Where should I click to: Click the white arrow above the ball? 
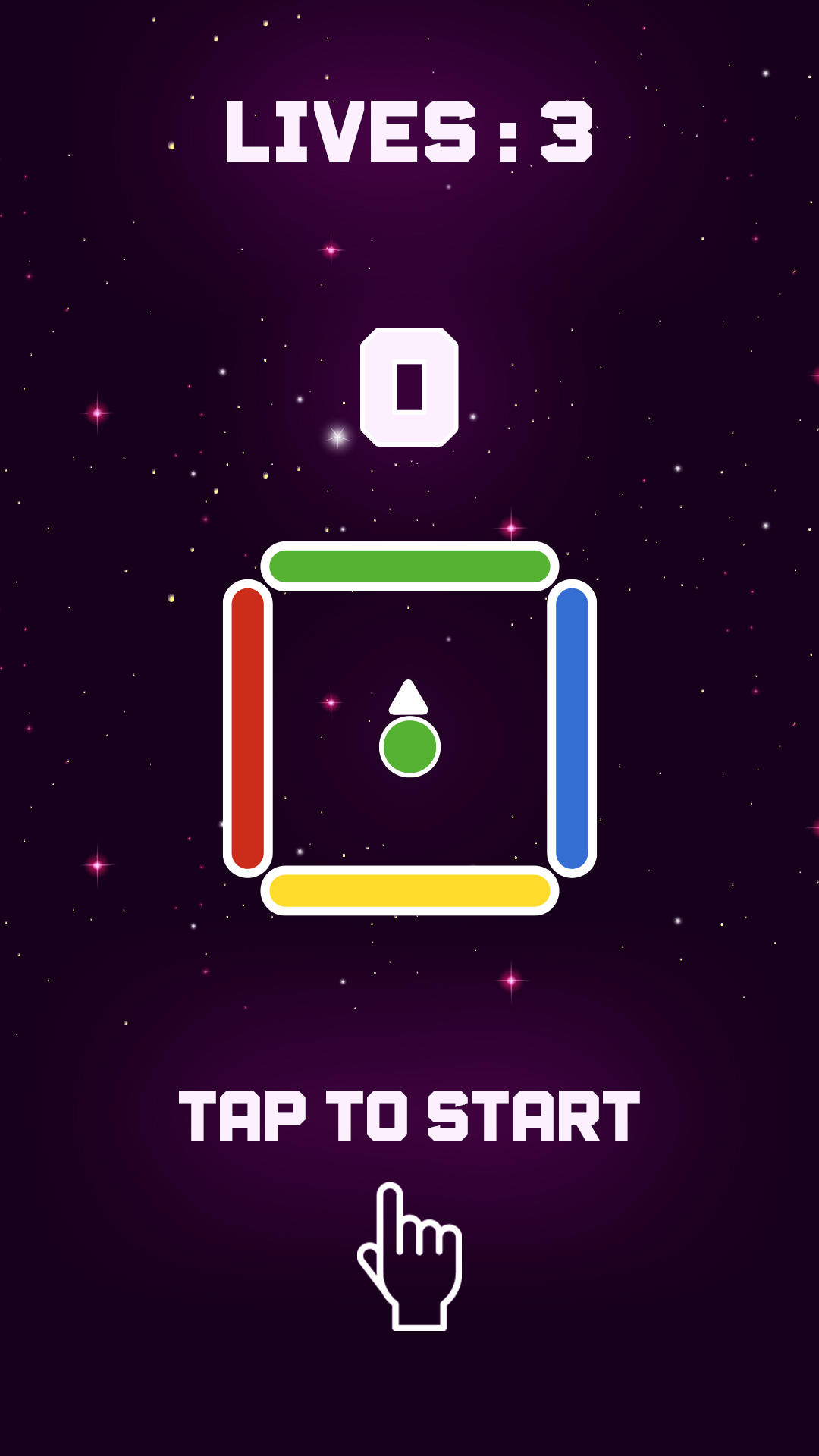click(409, 698)
